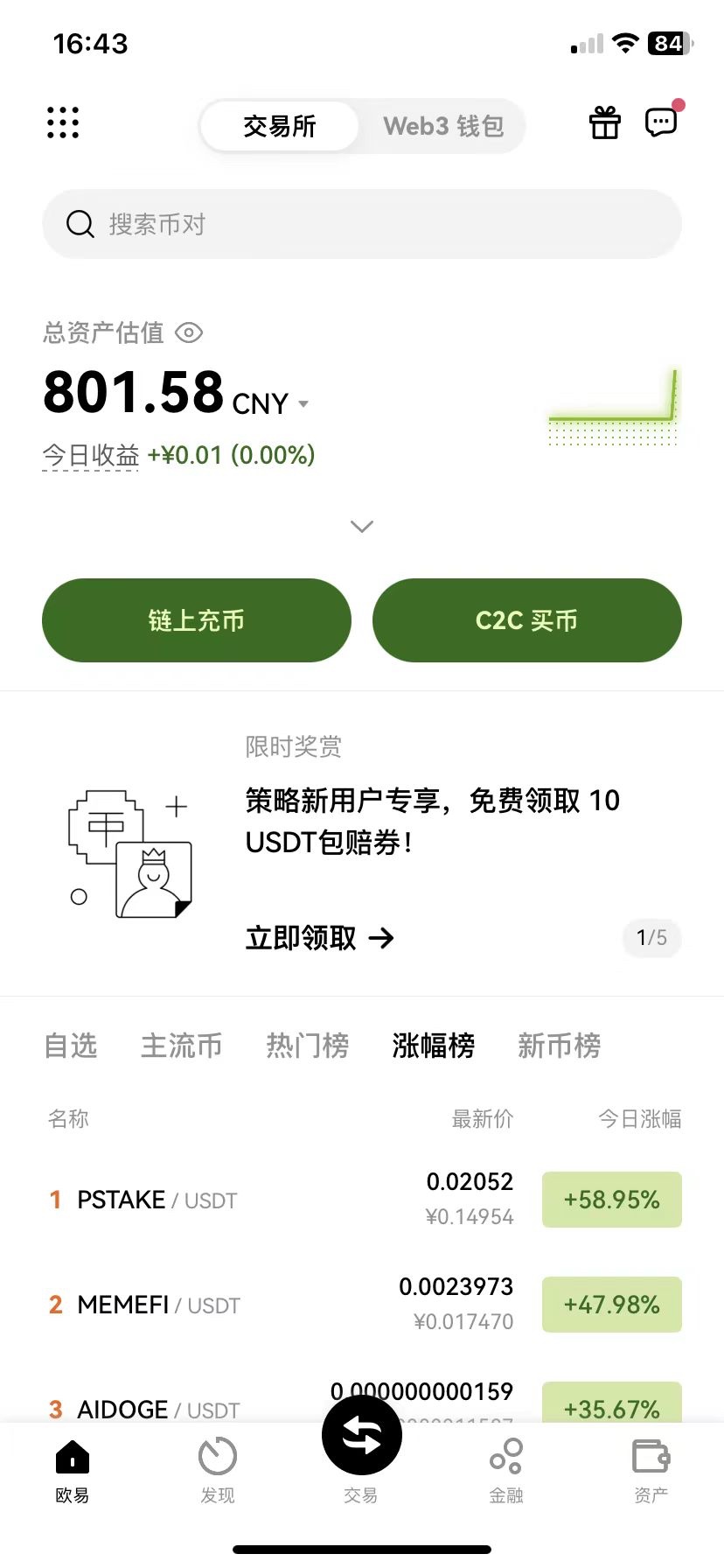Open the nine-dot grid menu
724x1568 pixels.
63,122
